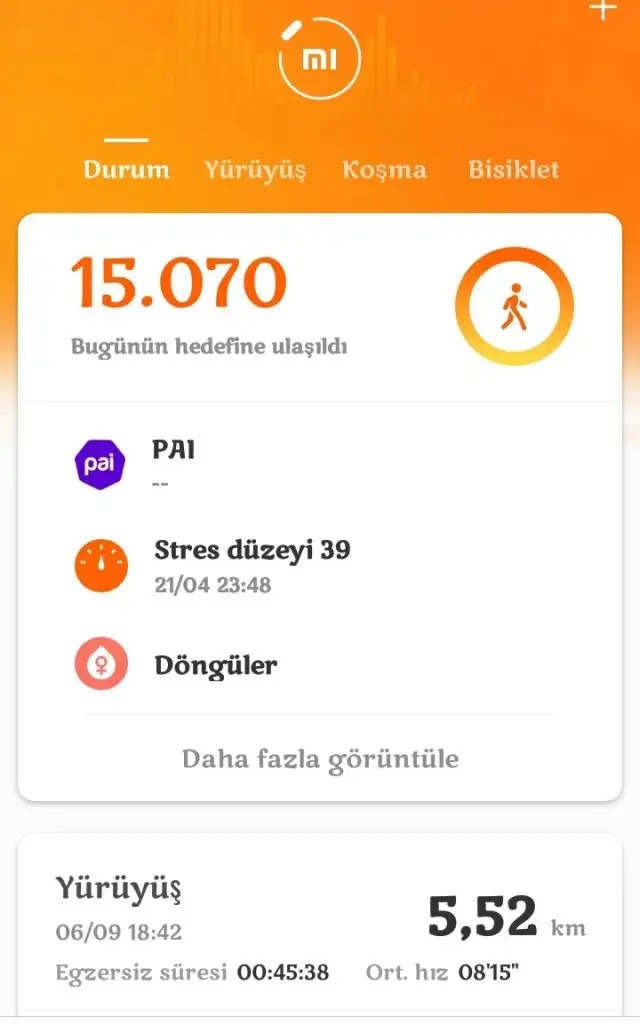The image size is (640, 1024).
Task: Tap Daha fazla görüntüle
Action: tap(320, 759)
